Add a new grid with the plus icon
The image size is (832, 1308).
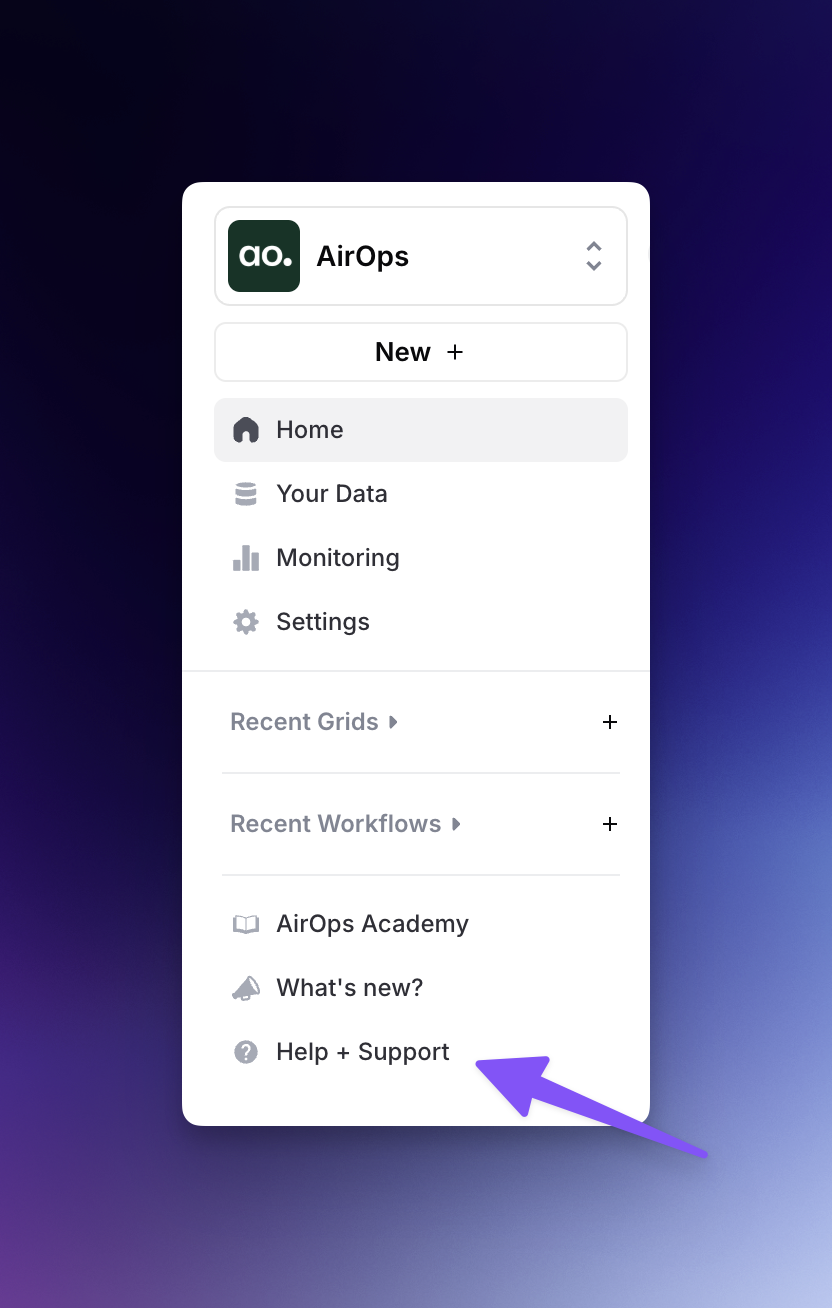pos(610,722)
